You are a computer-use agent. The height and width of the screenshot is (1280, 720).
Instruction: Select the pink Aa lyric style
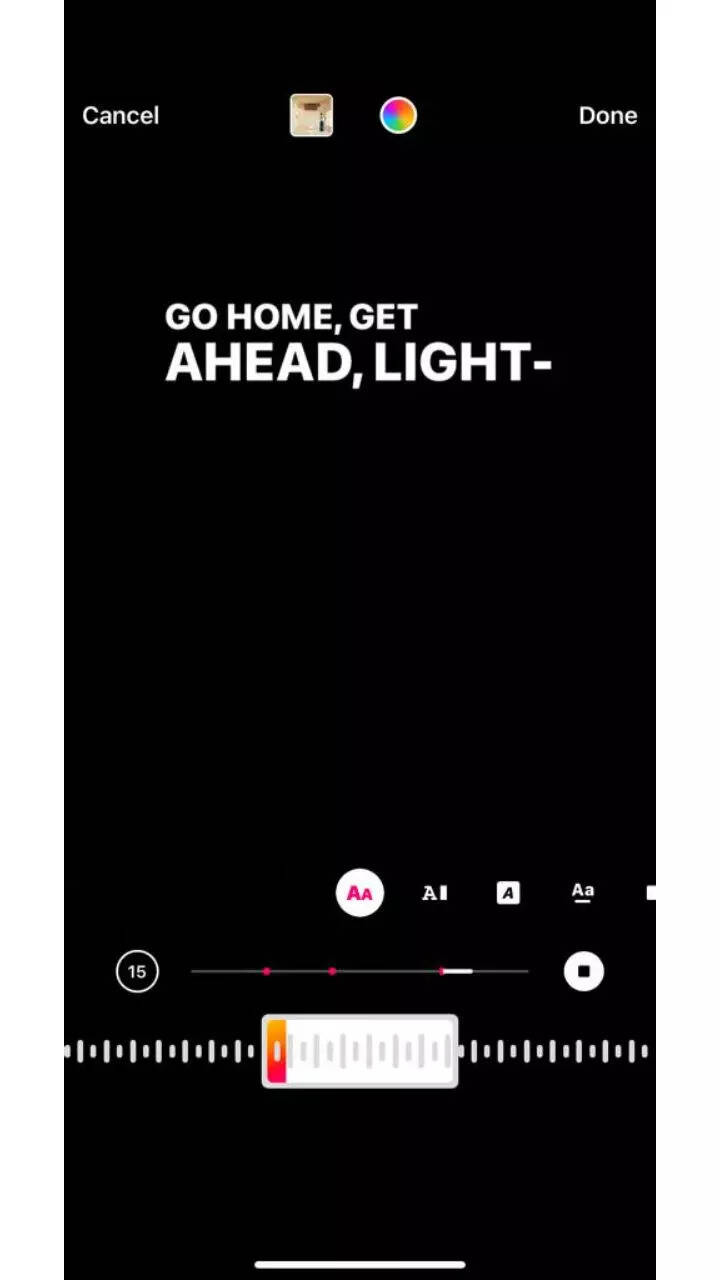point(359,893)
